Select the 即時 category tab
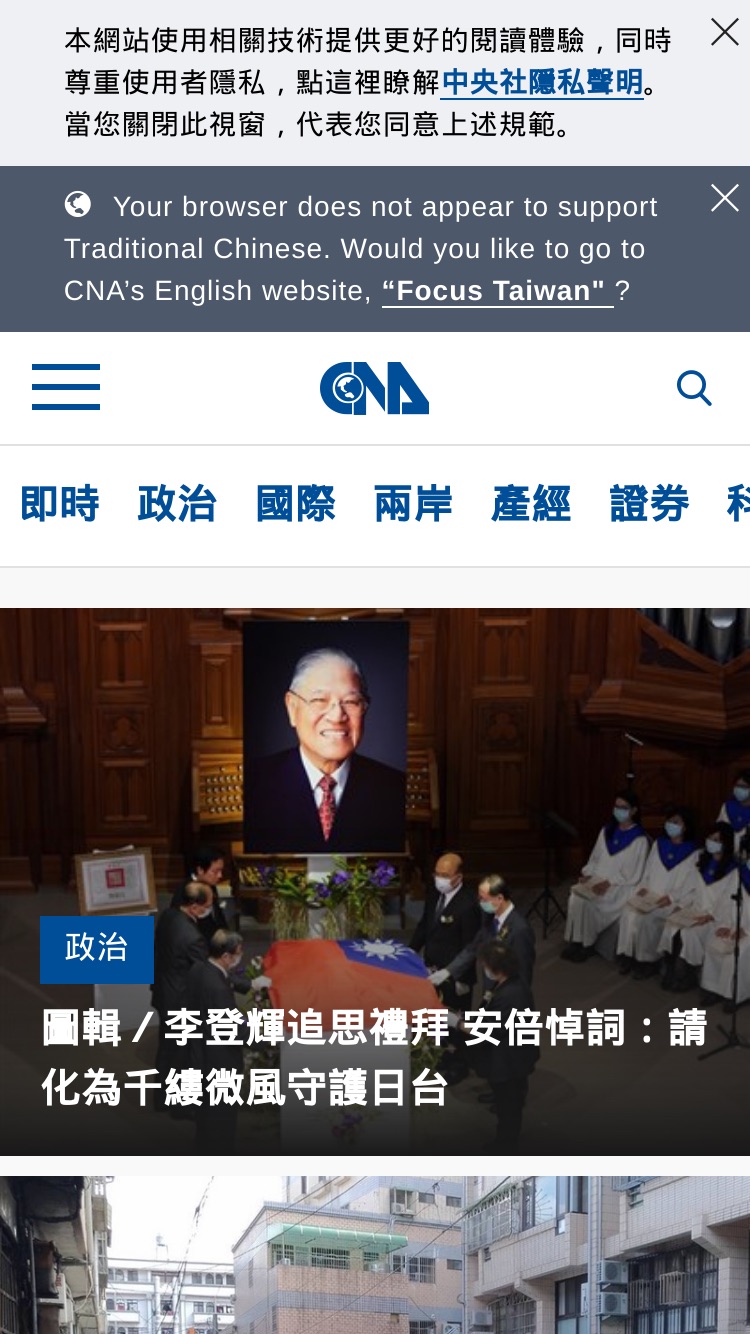 tap(60, 504)
